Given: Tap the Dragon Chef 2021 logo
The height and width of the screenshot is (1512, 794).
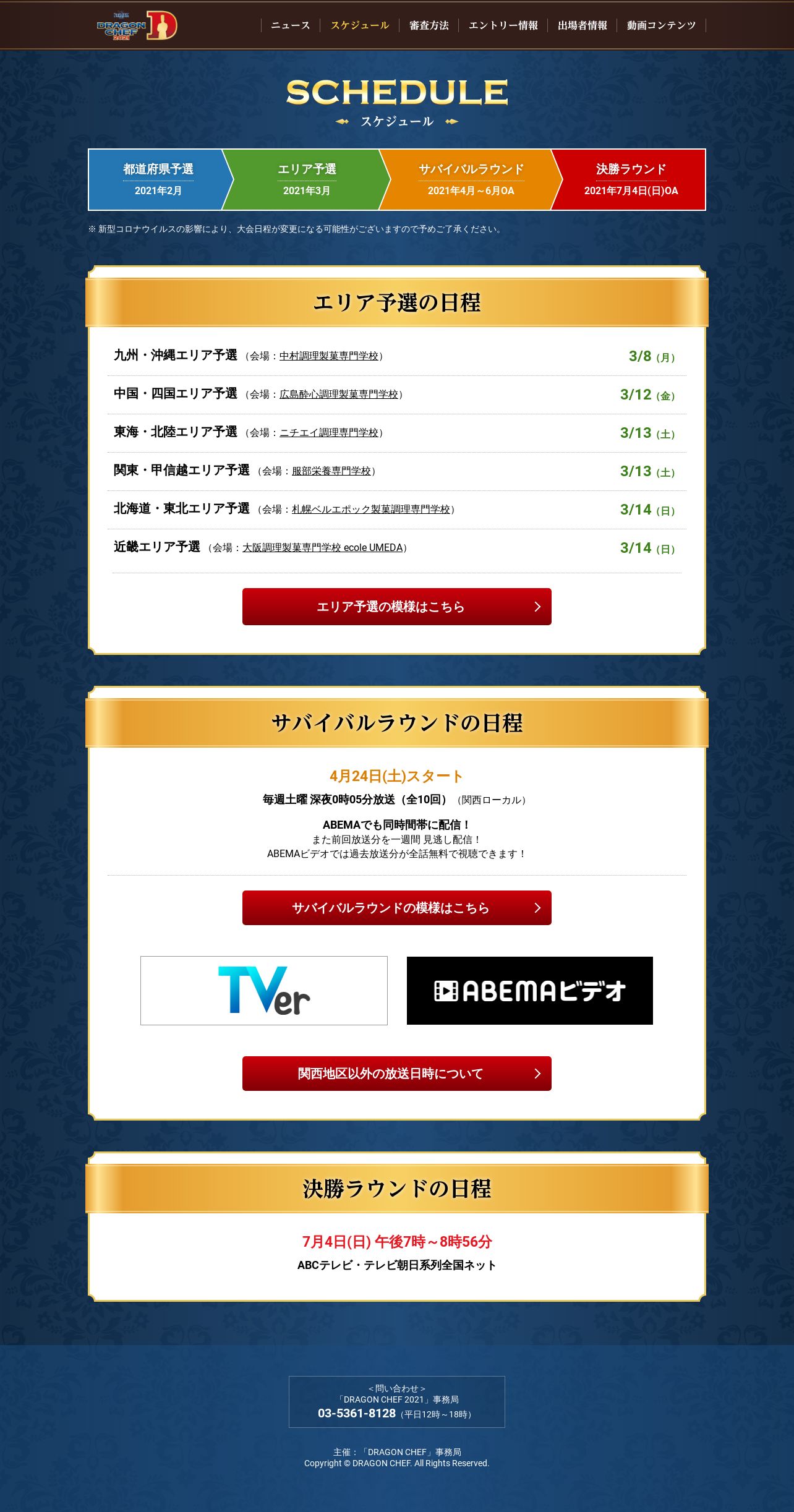Looking at the screenshot, I should pos(137,25).
